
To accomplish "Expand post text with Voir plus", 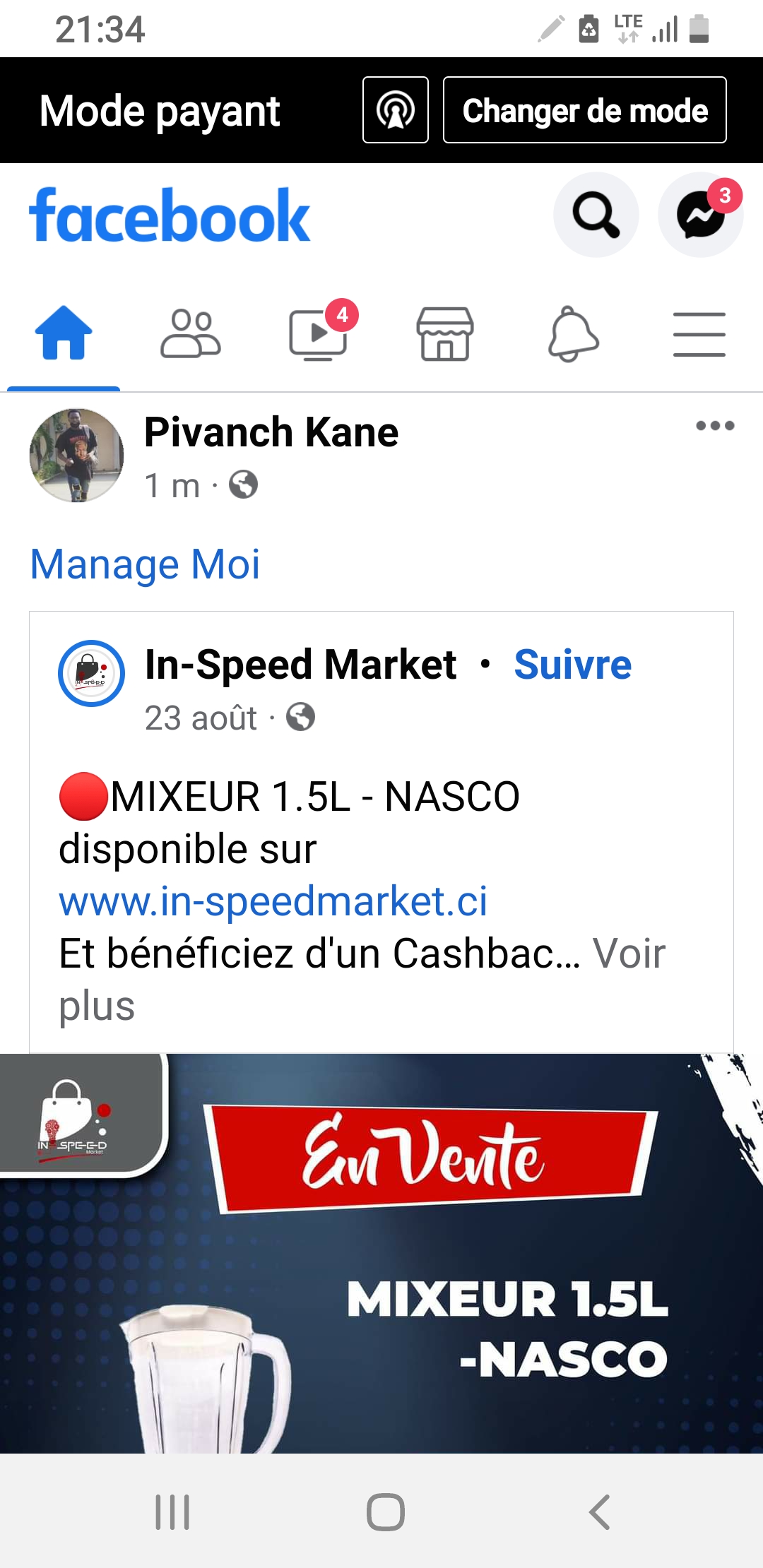I will [x=629, y=954].
